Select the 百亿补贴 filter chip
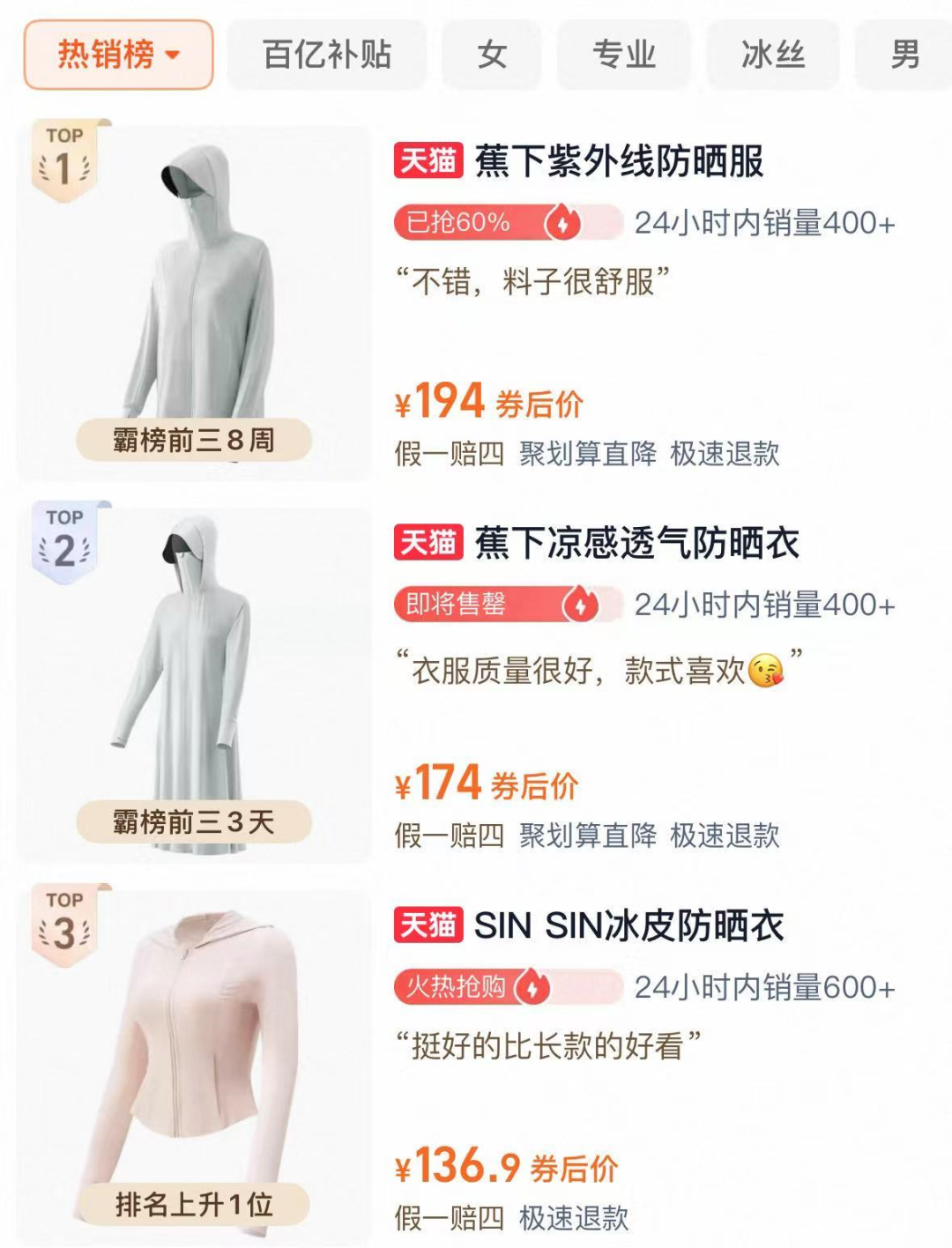The width and height of the screenshot is (952, 1248). 327,55
